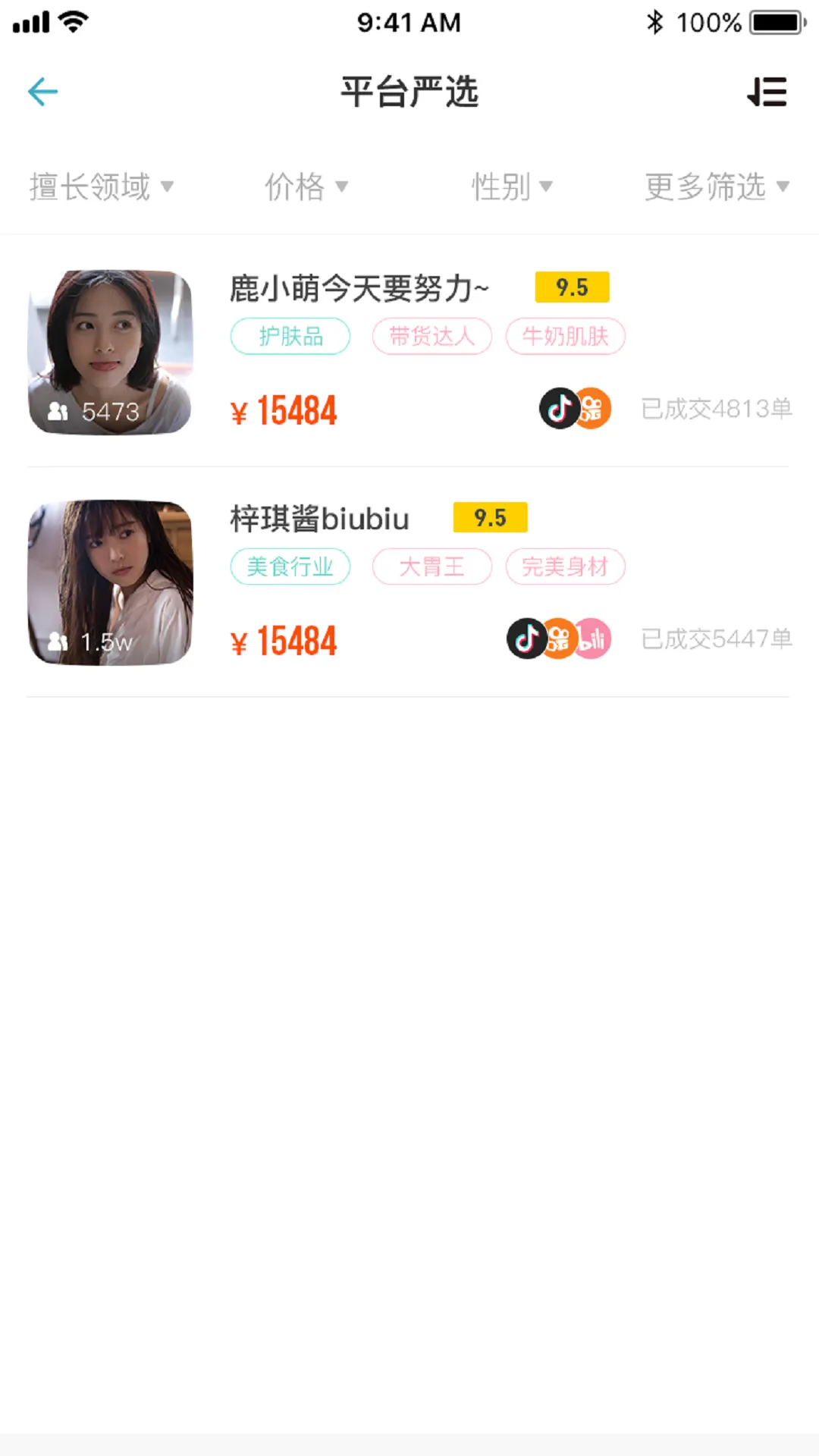Open the 性别 filter dropdown
Viewport: 819px width, 1456px height.
coord(511,187)
